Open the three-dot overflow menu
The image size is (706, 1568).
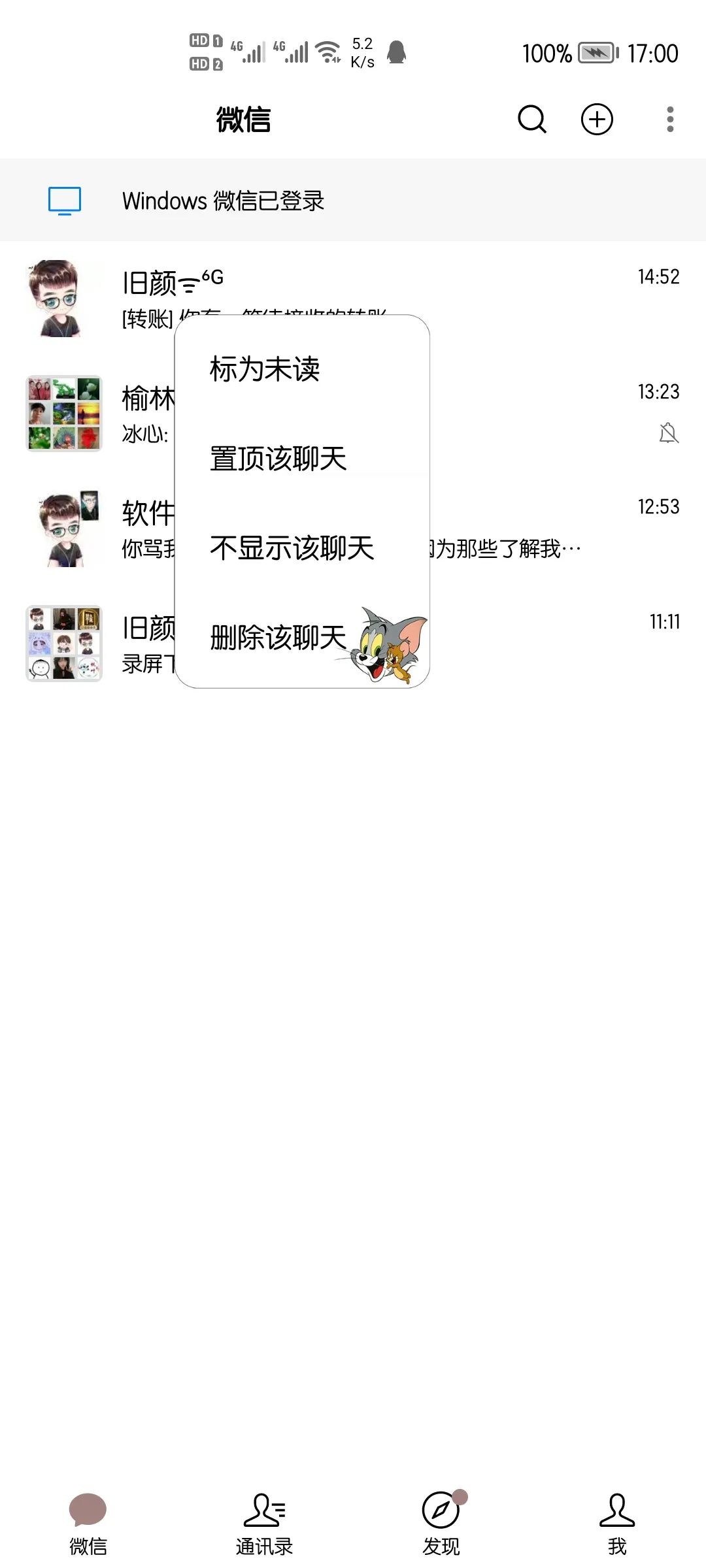pyautogui.click(x=670, y=120)
